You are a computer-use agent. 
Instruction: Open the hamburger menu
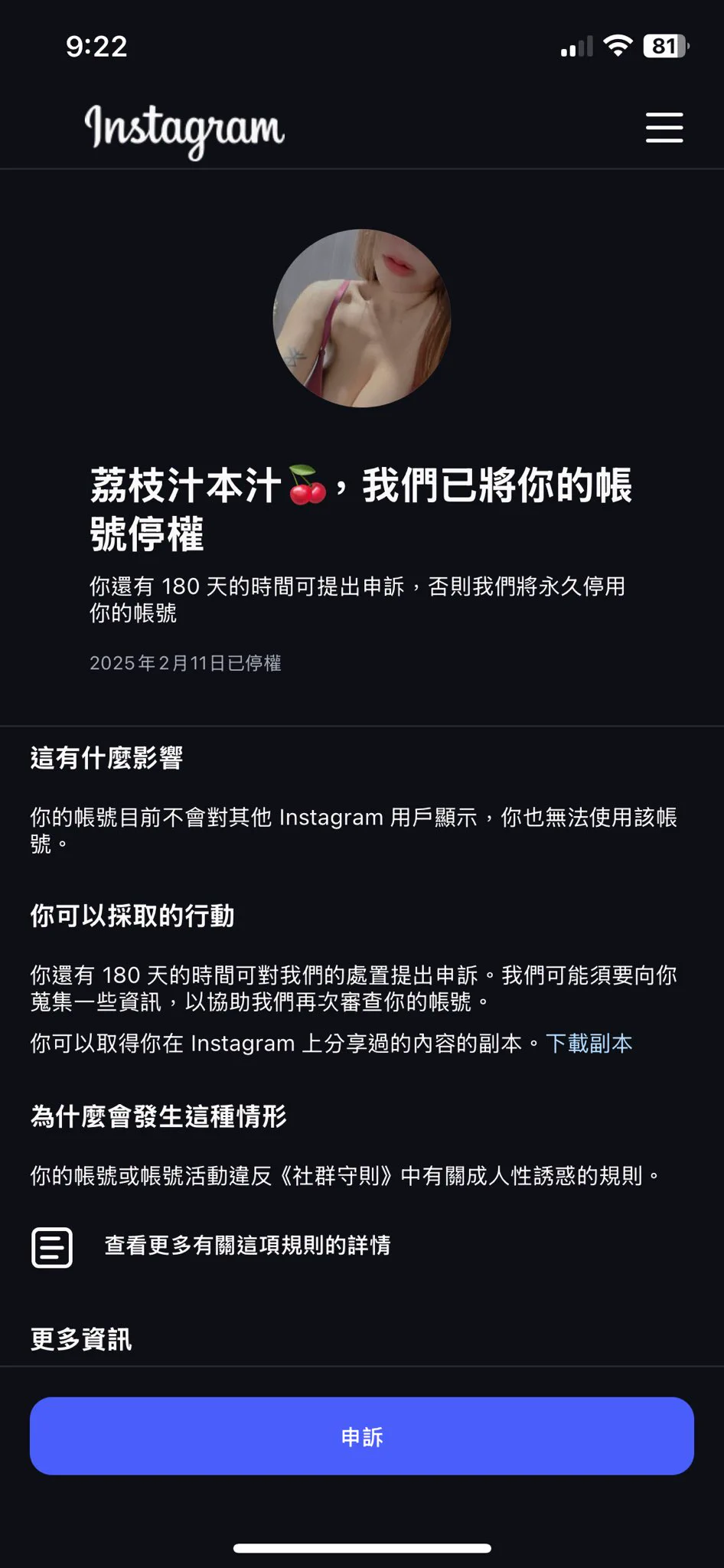tap(664, 127)
